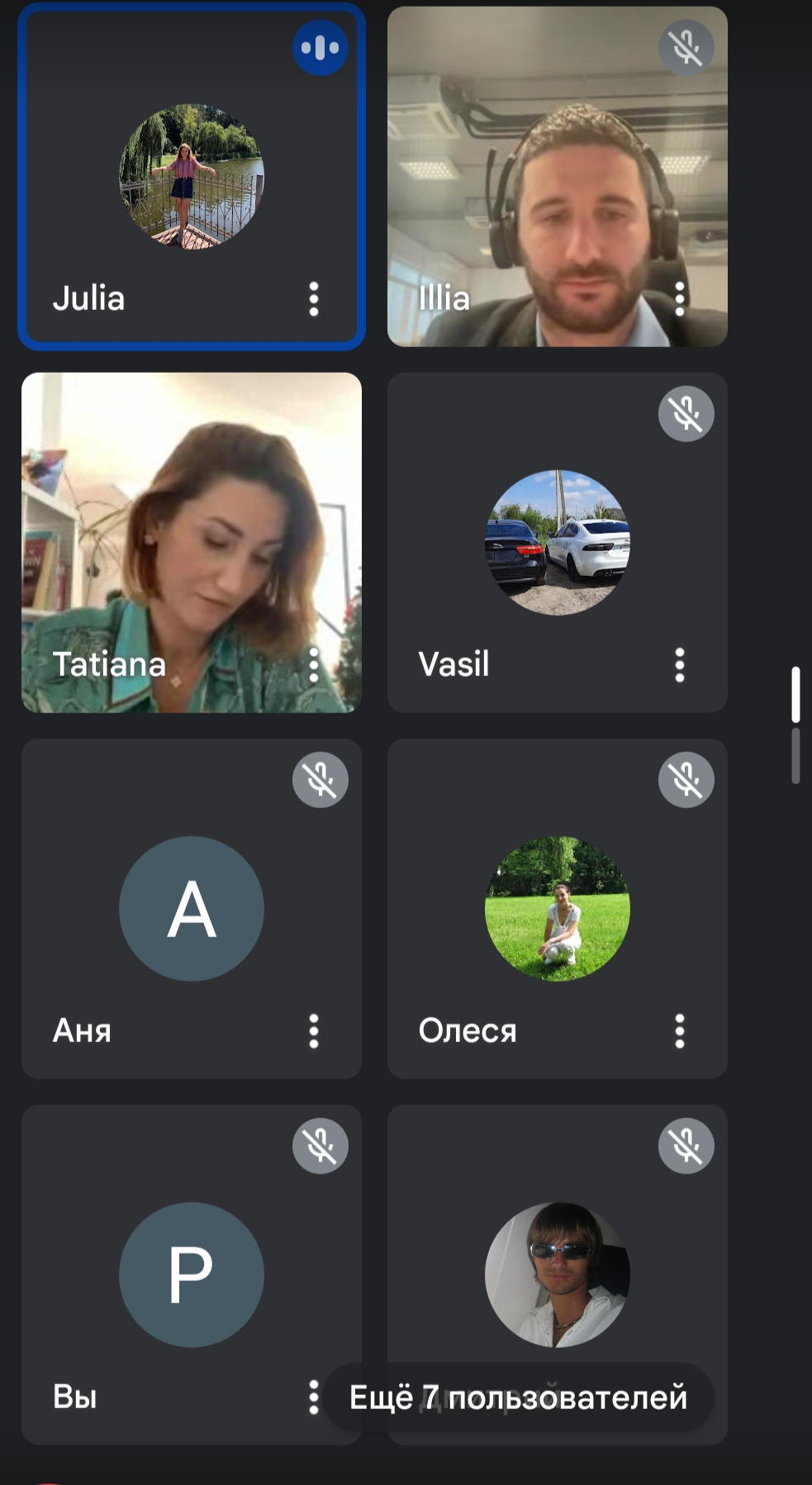This screenshot has width=812, height=1485.
Task: Select Vasil's participant tile
Action: tap(558, 543)
